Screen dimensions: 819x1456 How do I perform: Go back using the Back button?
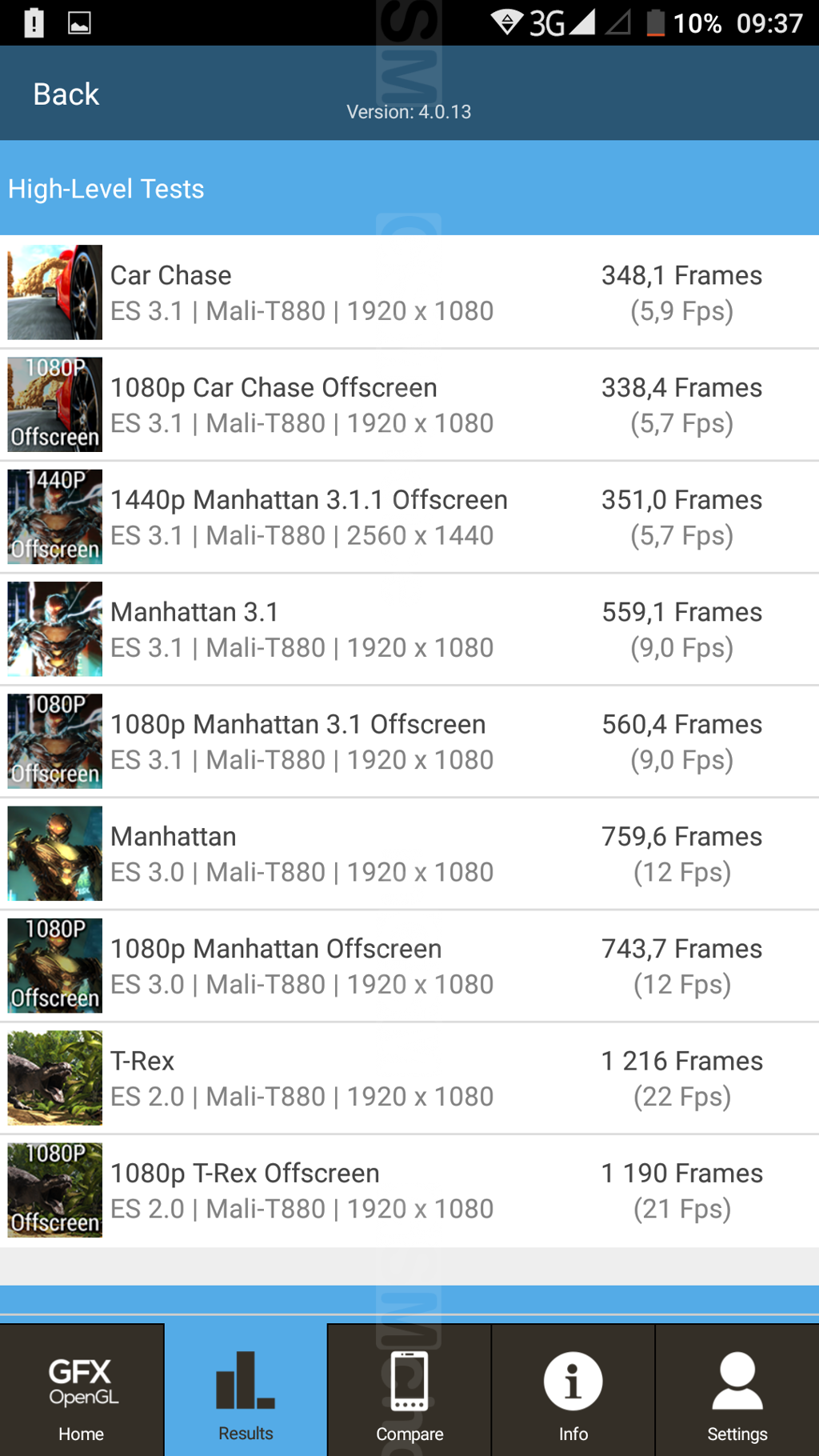click(x=66, y=94)
